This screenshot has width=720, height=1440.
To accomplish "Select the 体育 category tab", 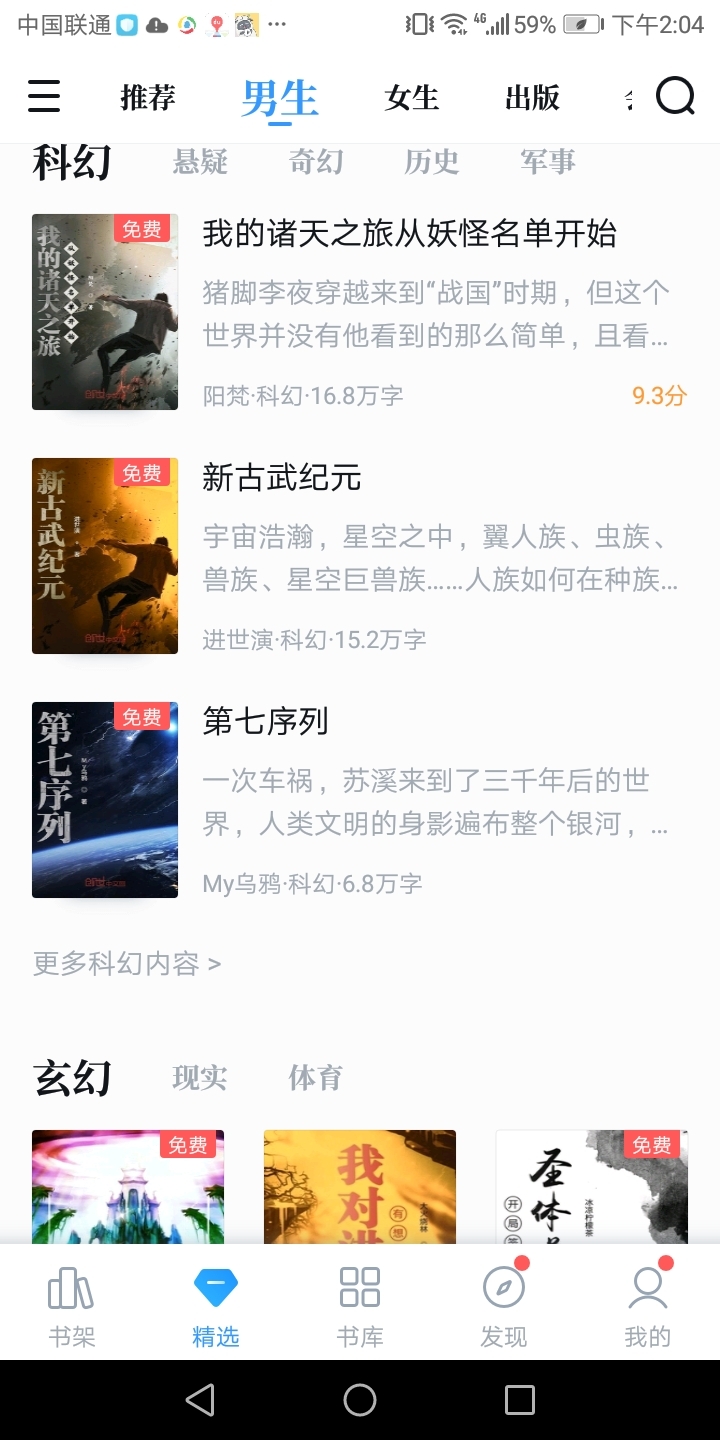I will pyautogui.click(x=316, y=1078).
